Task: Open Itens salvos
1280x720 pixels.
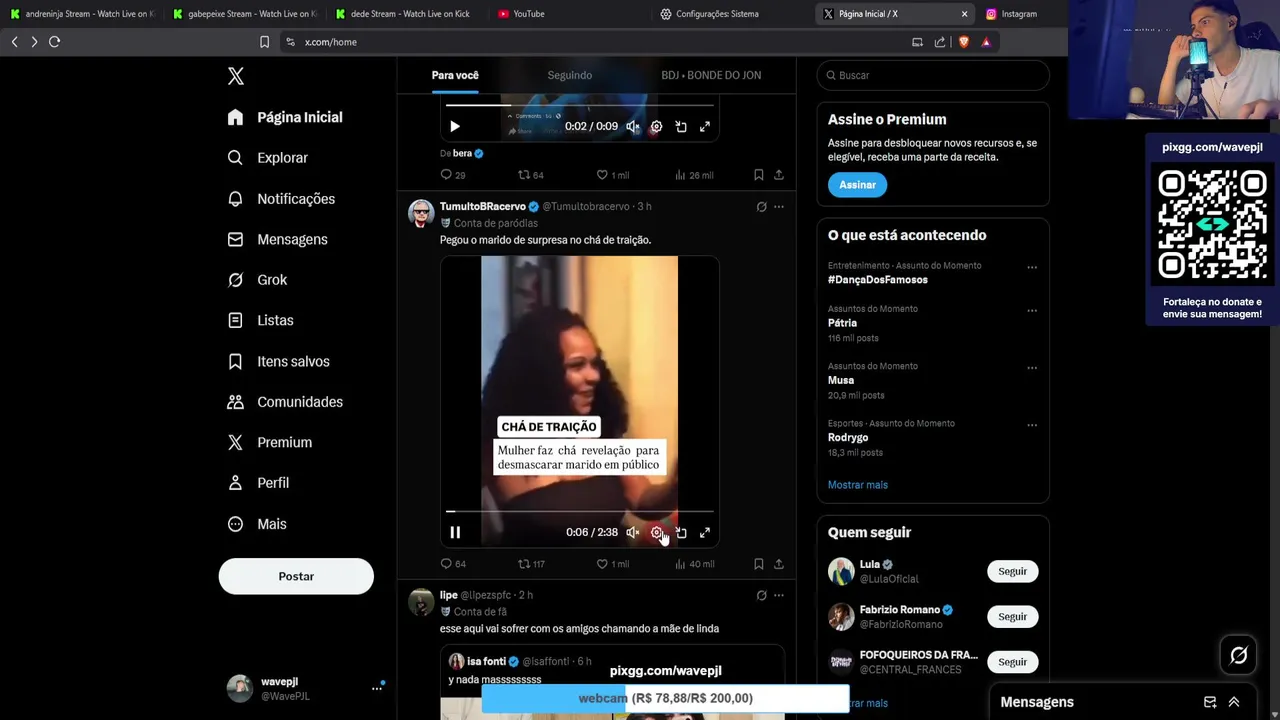Action: pos(292,362)
